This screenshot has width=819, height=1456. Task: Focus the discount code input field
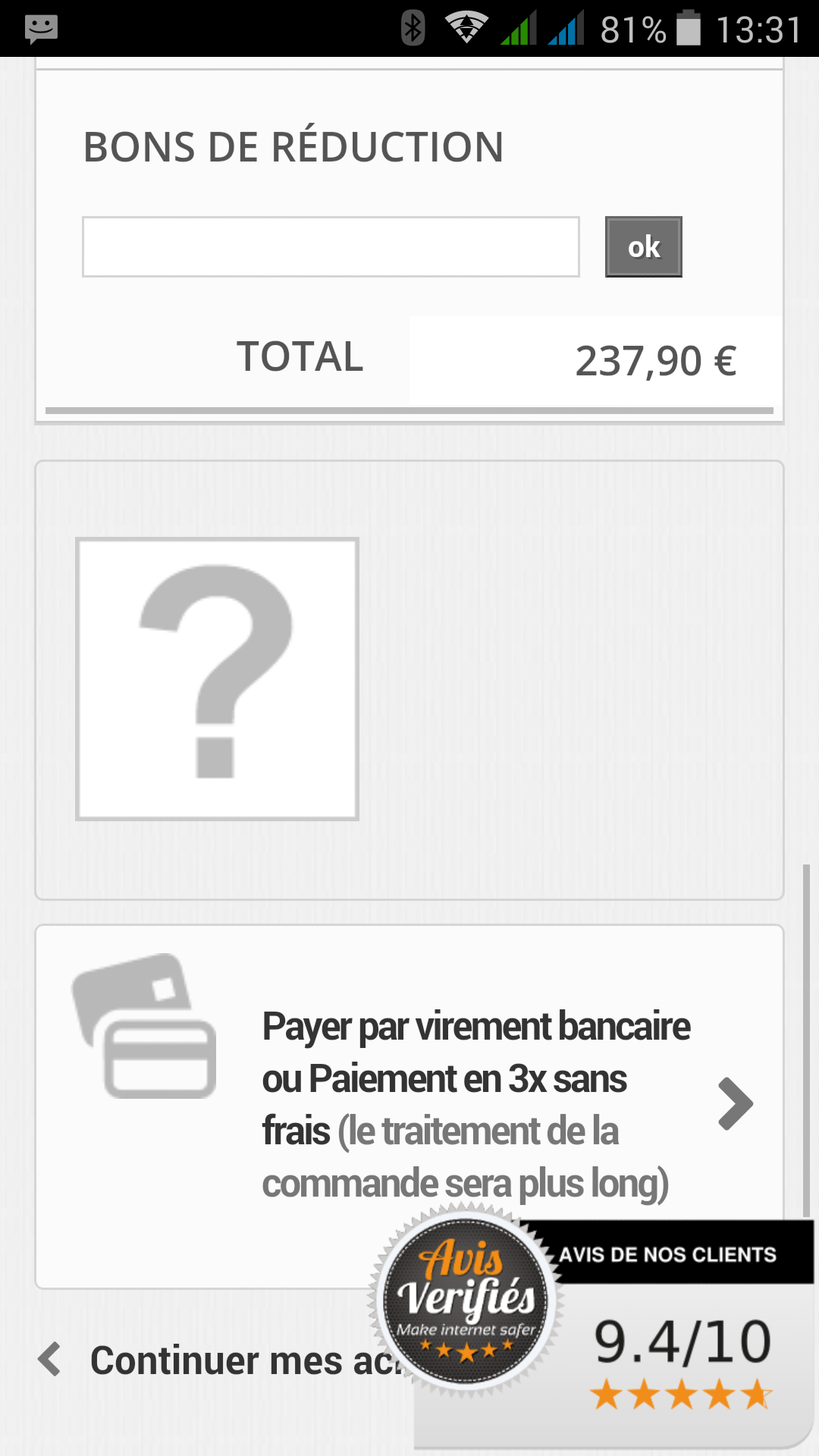click(x=331, y=247)
